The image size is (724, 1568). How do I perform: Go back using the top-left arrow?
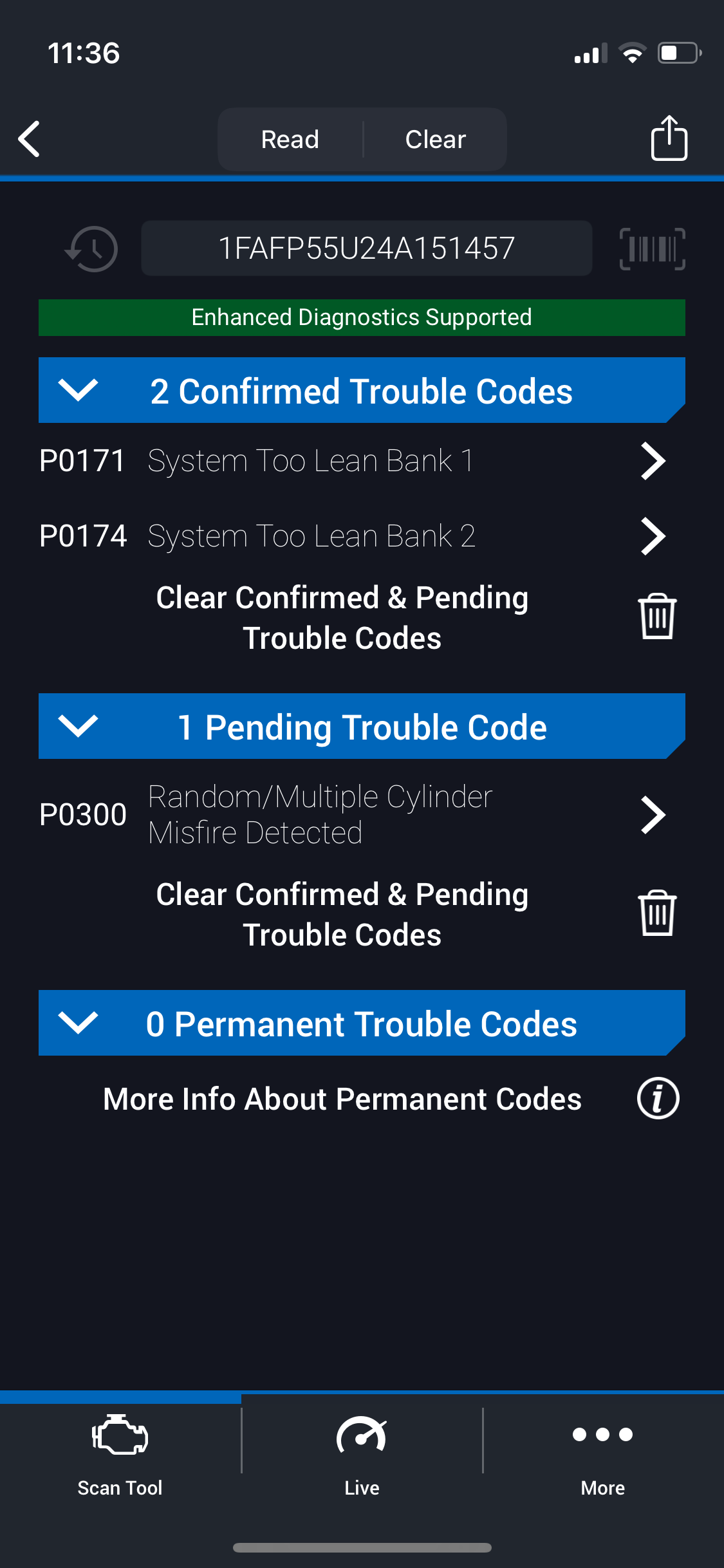coord(29,139)
